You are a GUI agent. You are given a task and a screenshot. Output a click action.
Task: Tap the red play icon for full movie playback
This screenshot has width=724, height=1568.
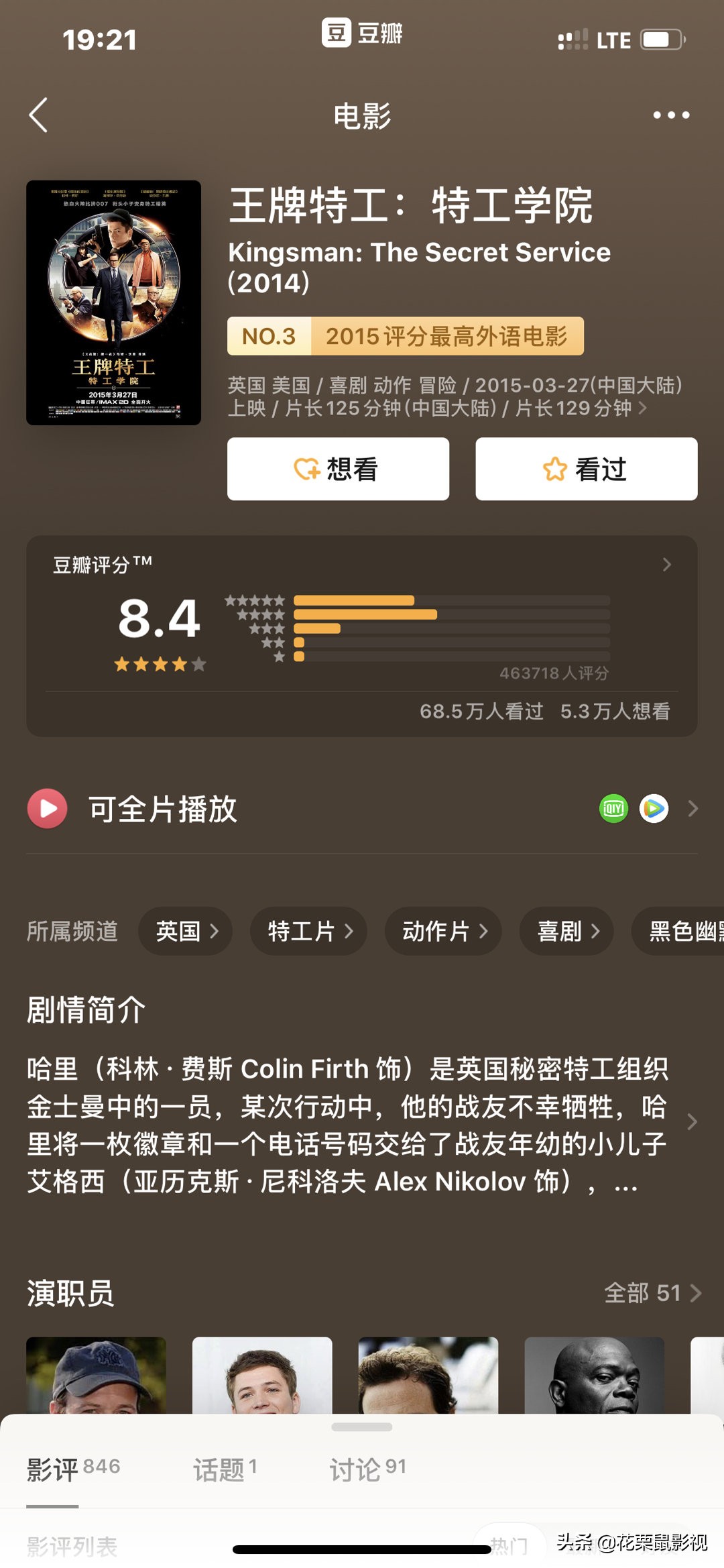[x=47, y=809]
